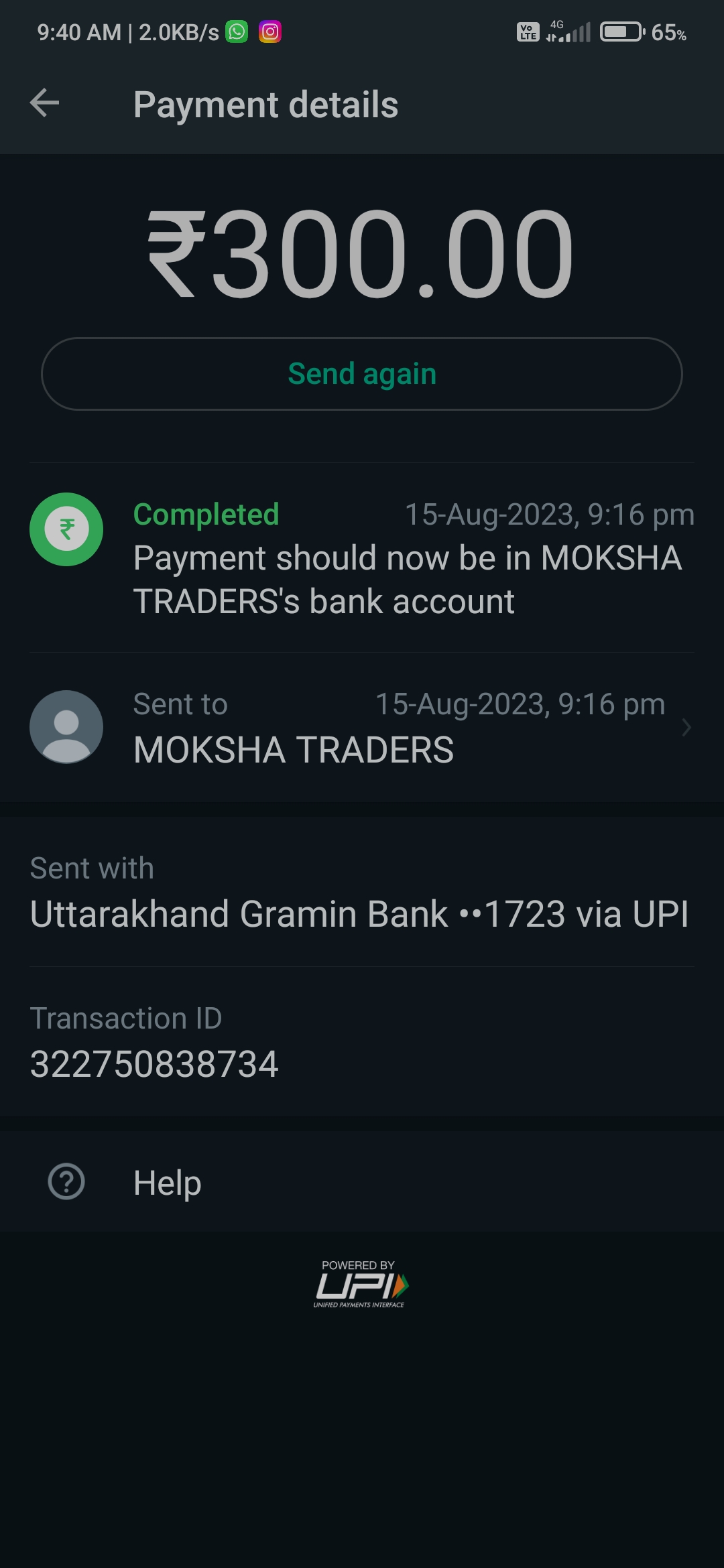Tap the Send again button

pyautogui.click(x=362, y=374)
